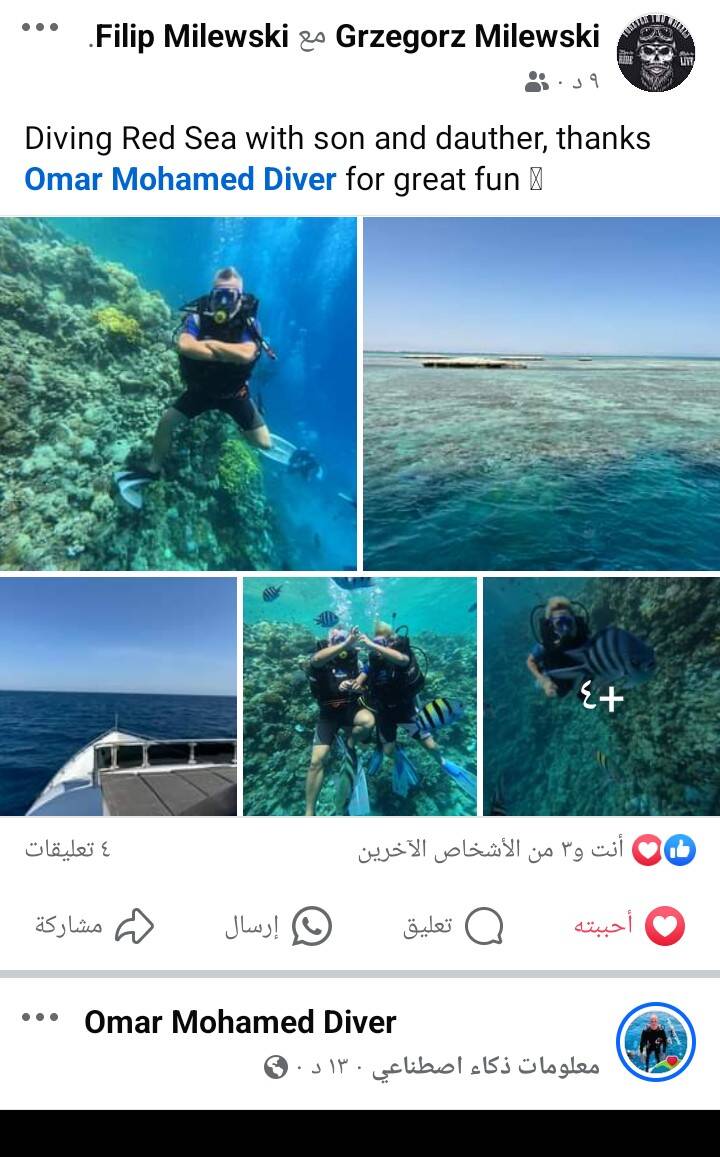Open Grzegorz Milewski's profile from post header
Screen dimensions: 720x1157
coord(467,37)
